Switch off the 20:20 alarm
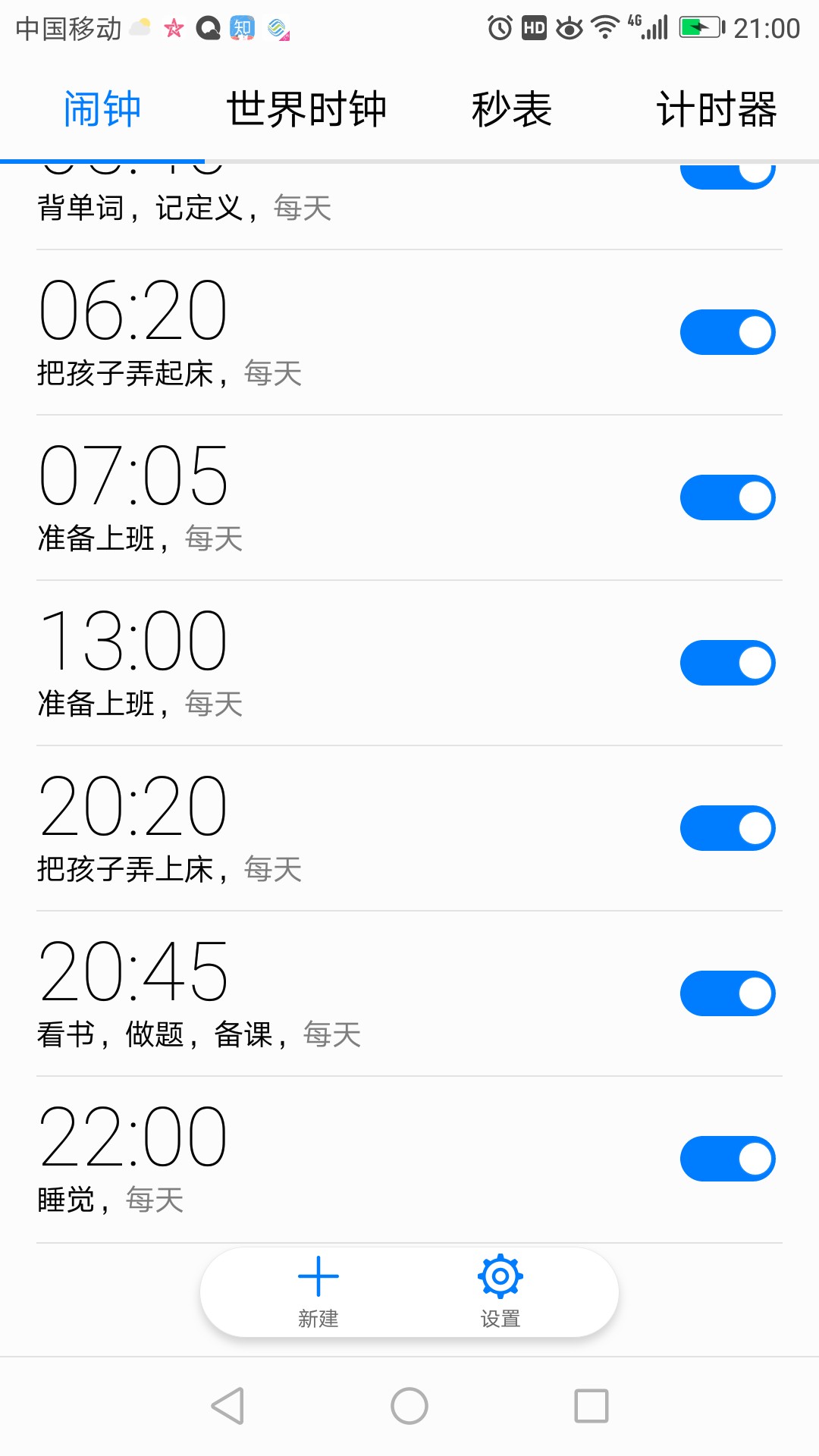 [727, 828]
